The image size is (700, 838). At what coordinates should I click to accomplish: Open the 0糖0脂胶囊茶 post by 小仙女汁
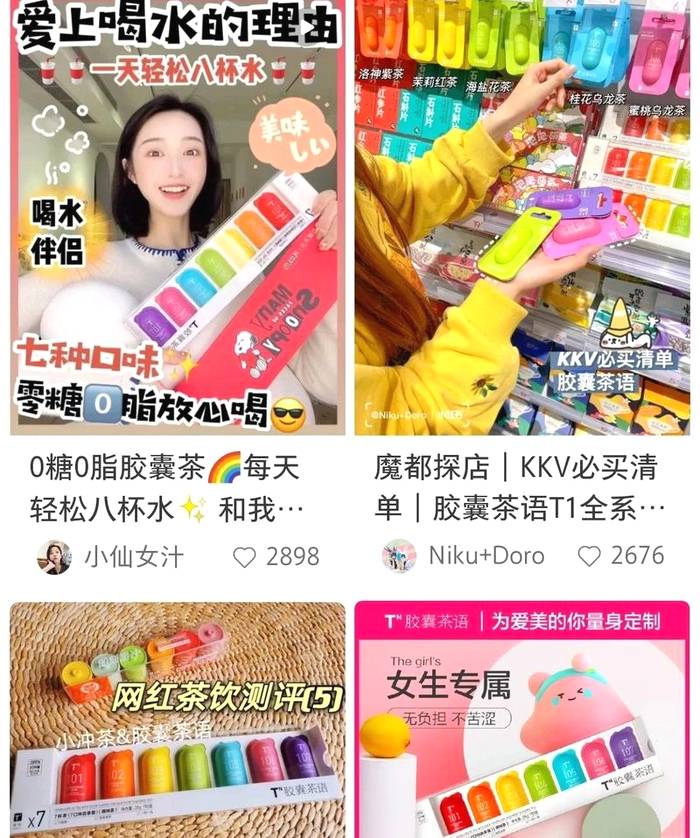[177, 220]
